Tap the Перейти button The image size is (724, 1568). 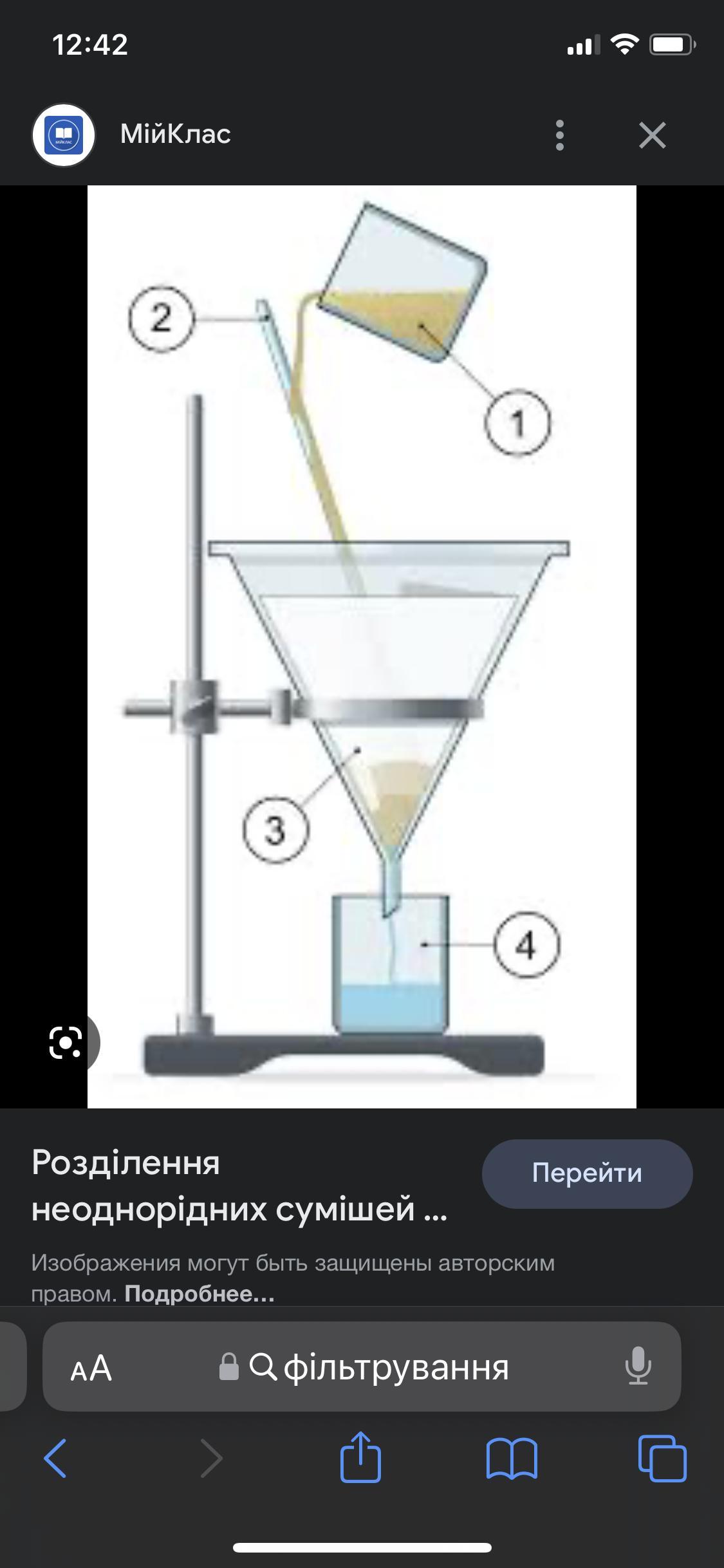tap(587, 1173)
